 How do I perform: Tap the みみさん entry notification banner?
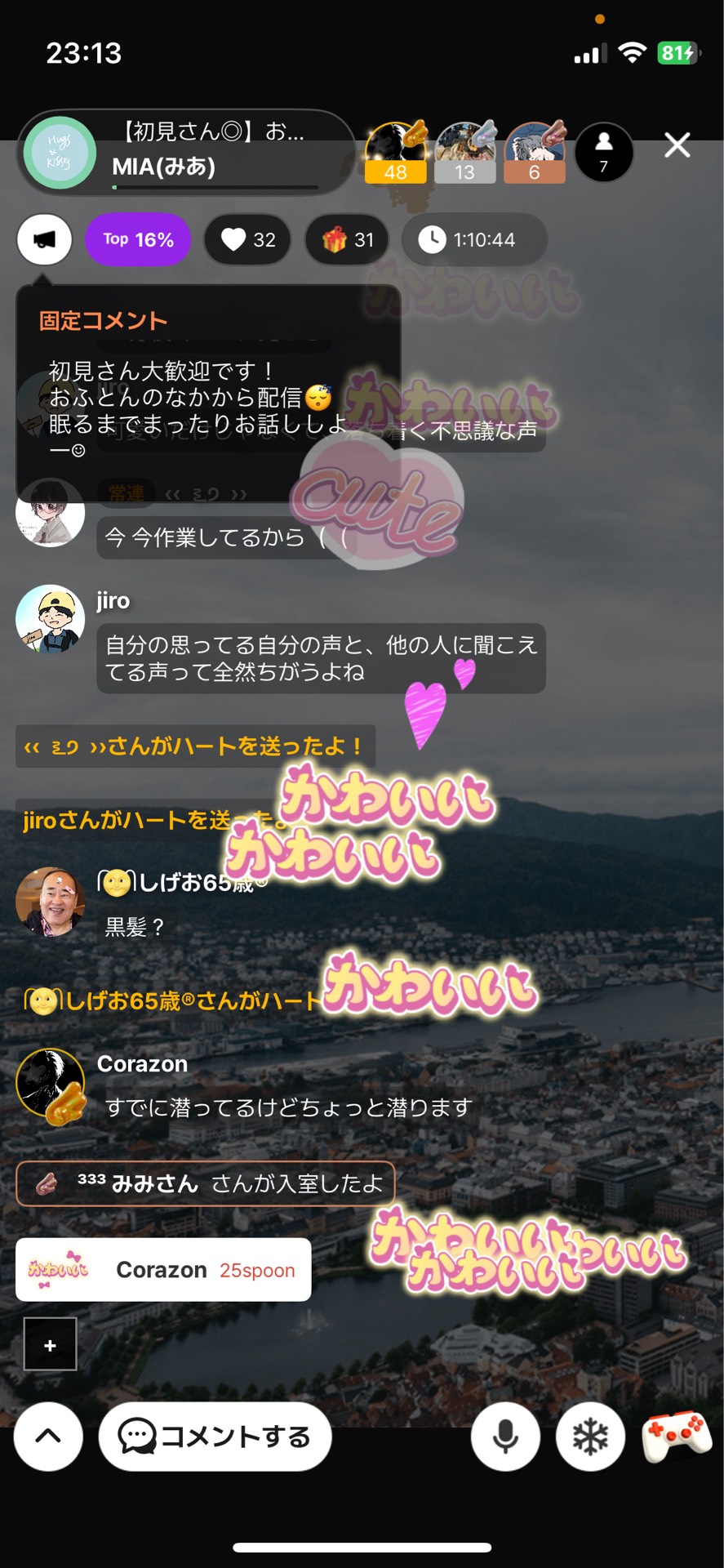[x=204, y=1183]
